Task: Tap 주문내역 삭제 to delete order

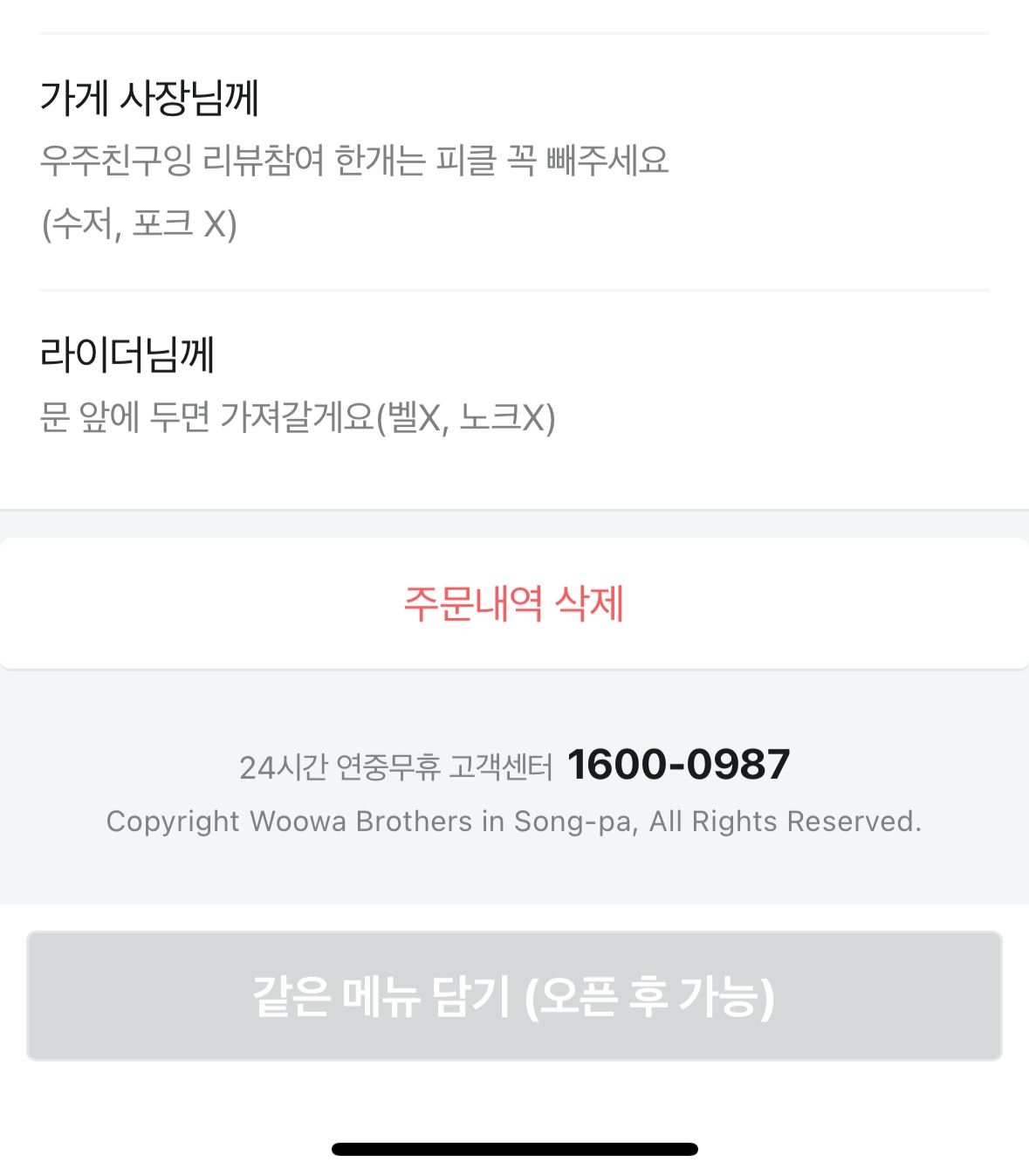Action: point(514,604)
